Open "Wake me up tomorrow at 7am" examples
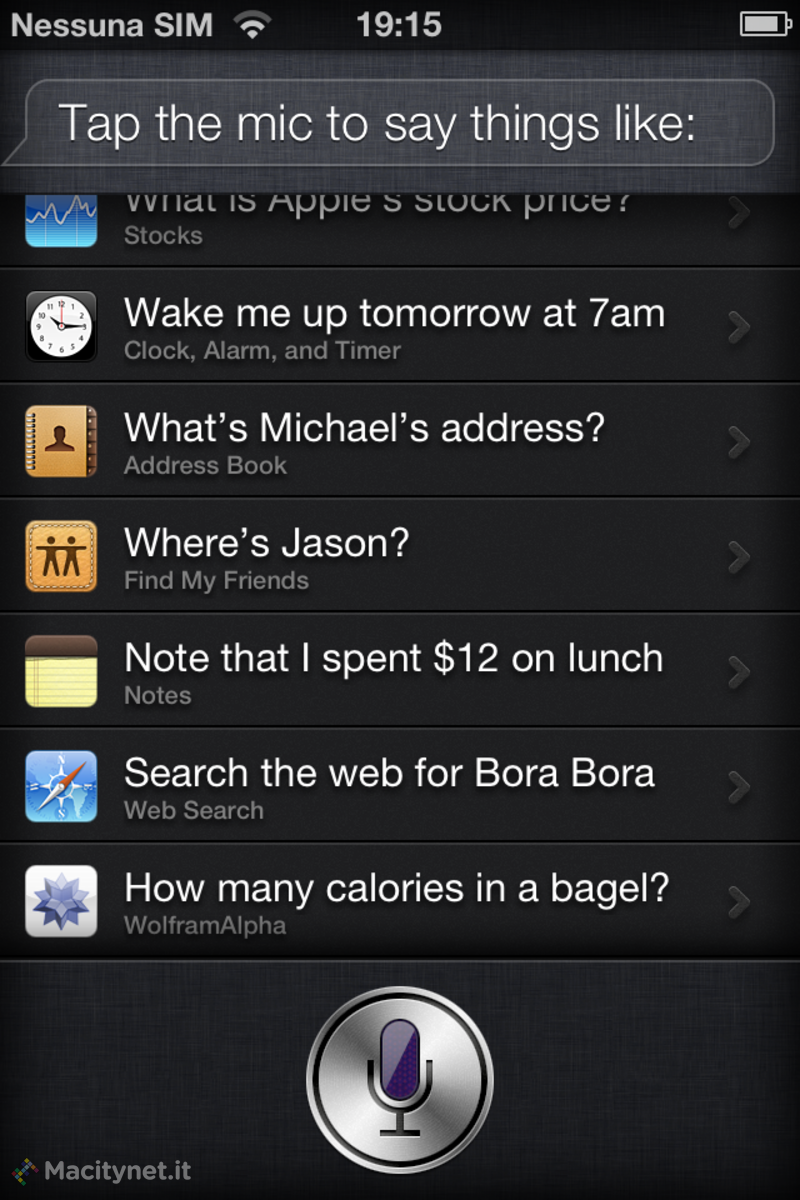Viewport: 800px width, 1200px height. pos(400,327)
